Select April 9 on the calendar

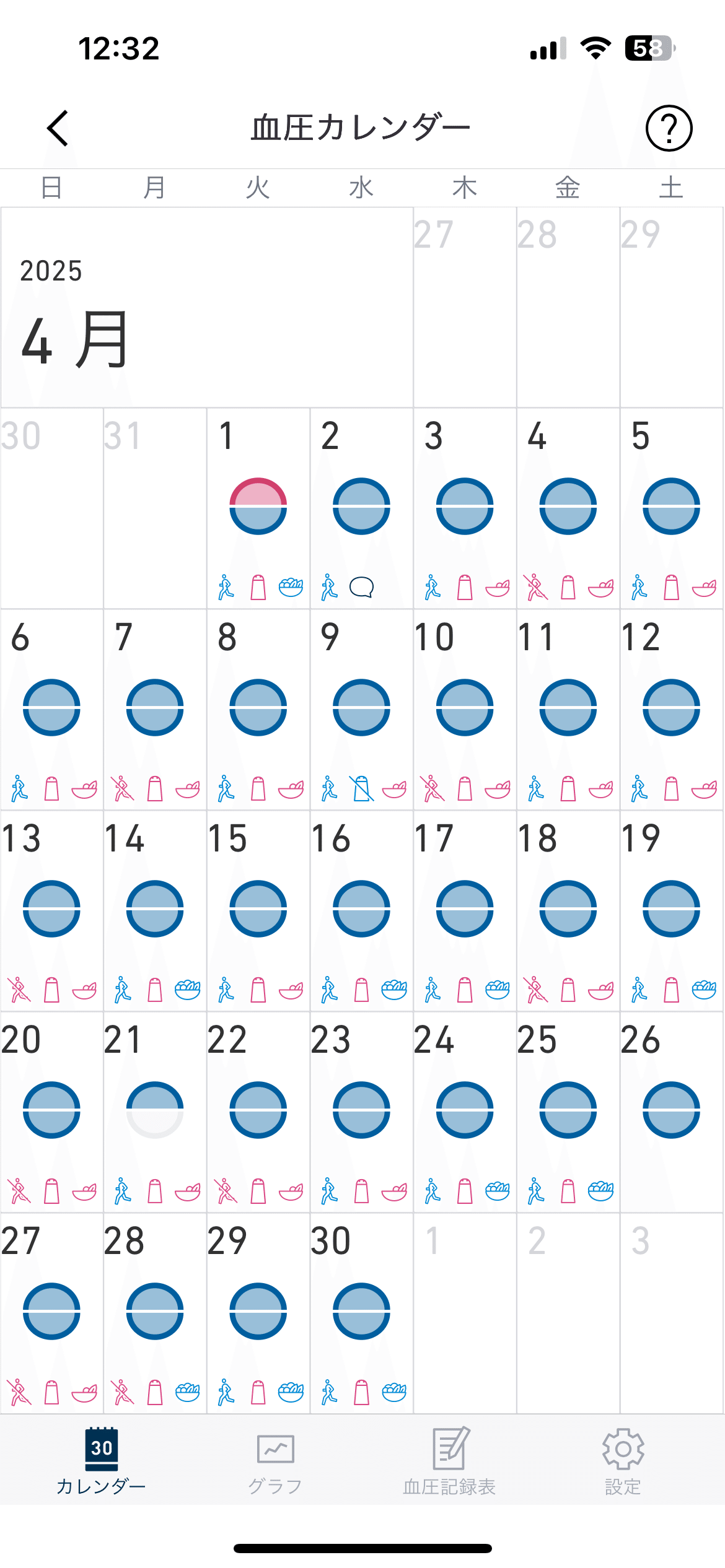pos(361,708)
